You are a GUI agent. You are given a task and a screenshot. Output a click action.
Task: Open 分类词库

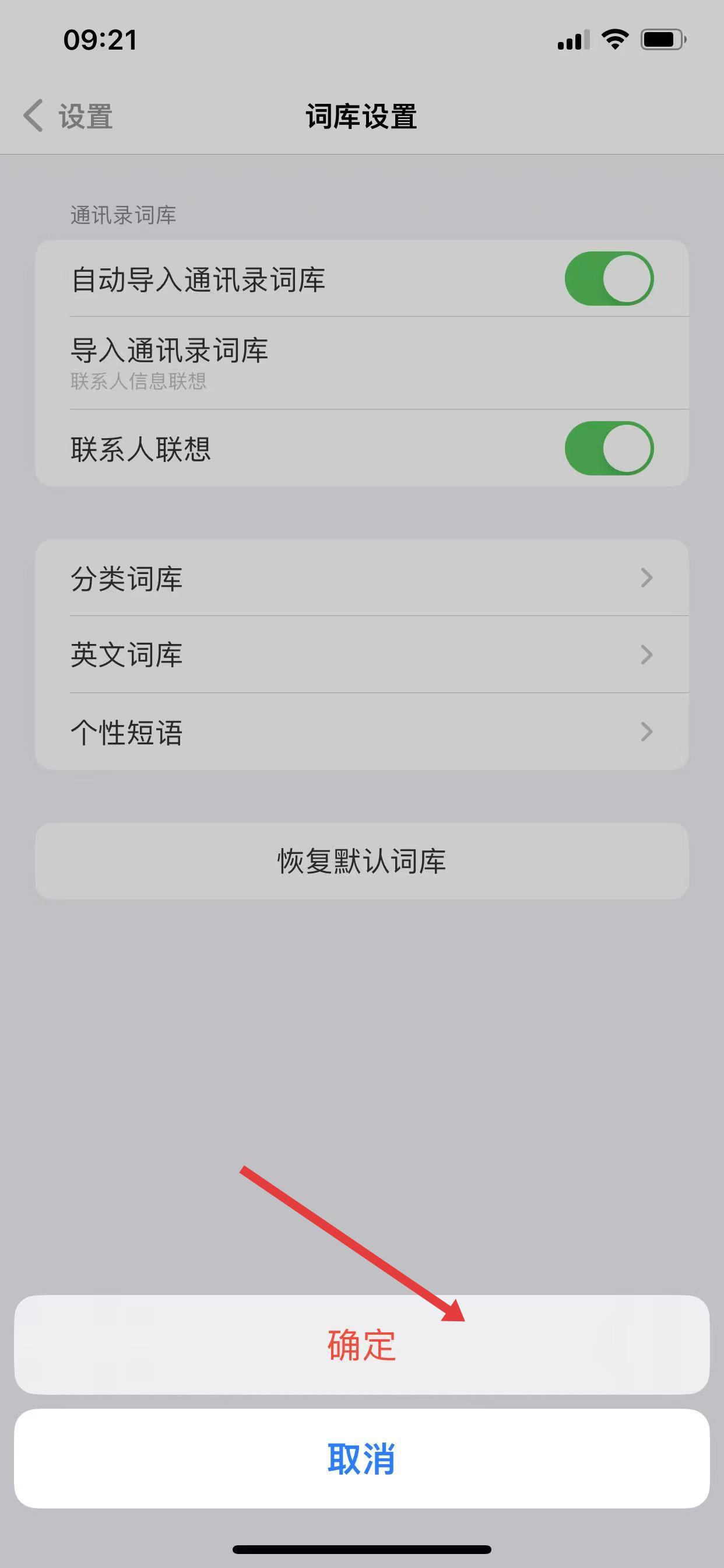pos(361,577)
